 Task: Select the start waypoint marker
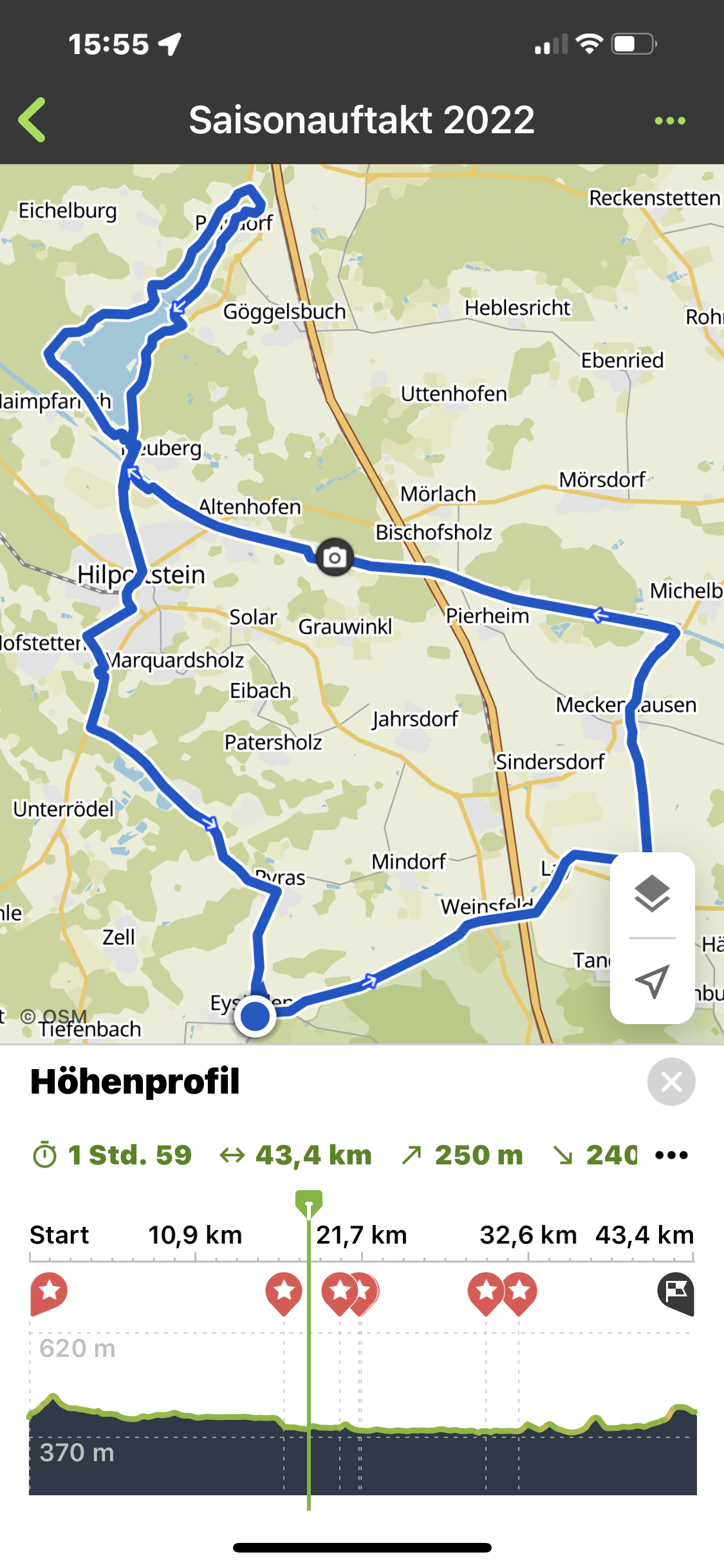click(48, 1294)
